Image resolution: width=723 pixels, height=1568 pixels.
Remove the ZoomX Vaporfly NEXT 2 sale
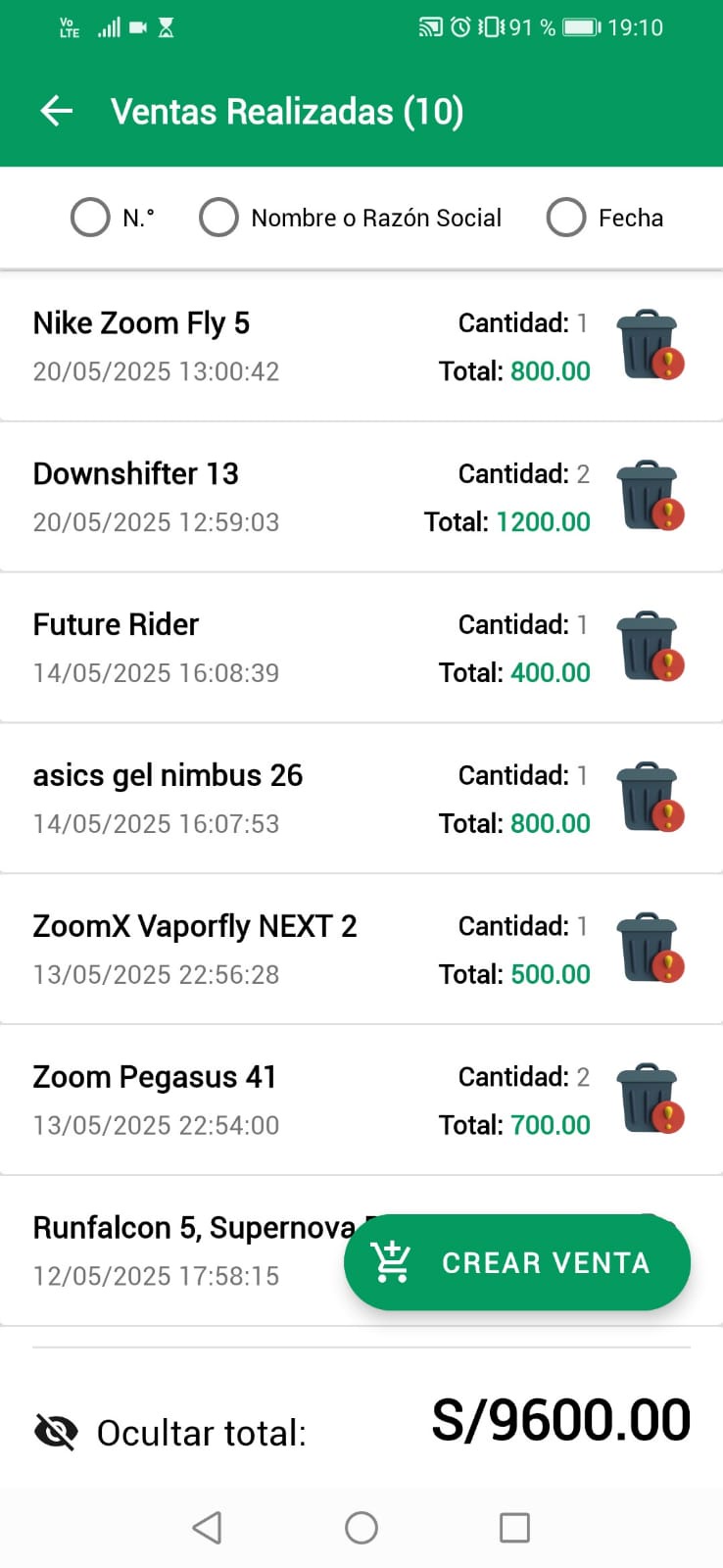649,949
